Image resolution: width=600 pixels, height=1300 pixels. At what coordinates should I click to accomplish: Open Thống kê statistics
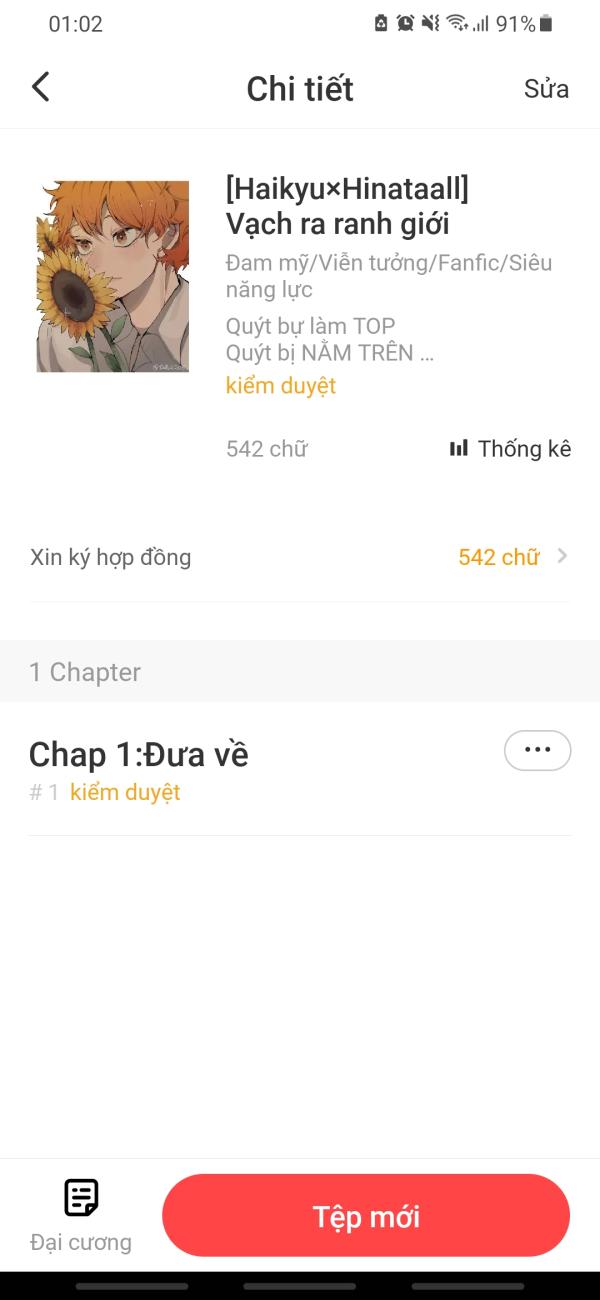(510, 449)
